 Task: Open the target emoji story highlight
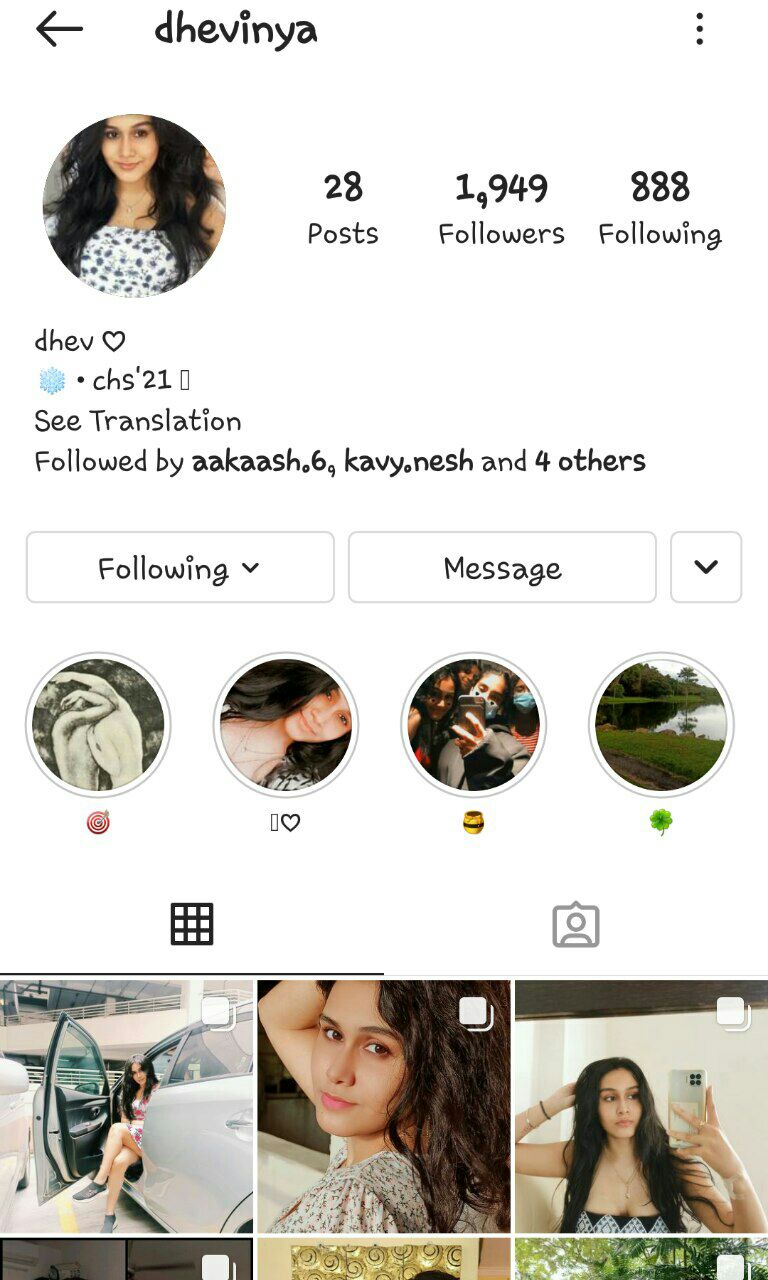[98, 724]
